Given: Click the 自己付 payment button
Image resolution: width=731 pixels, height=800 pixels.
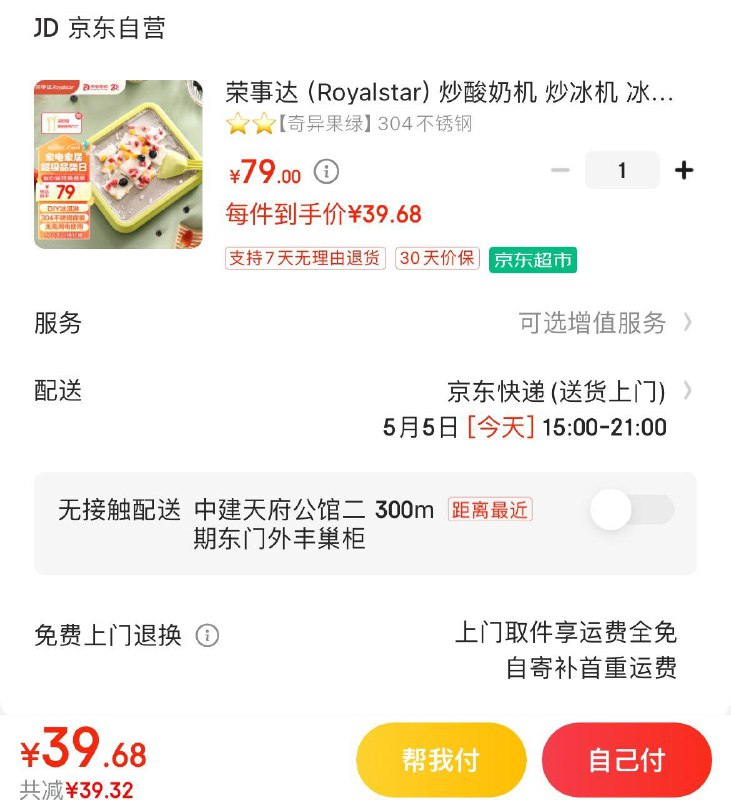Looking at the screenshot, I should [627, 759].
